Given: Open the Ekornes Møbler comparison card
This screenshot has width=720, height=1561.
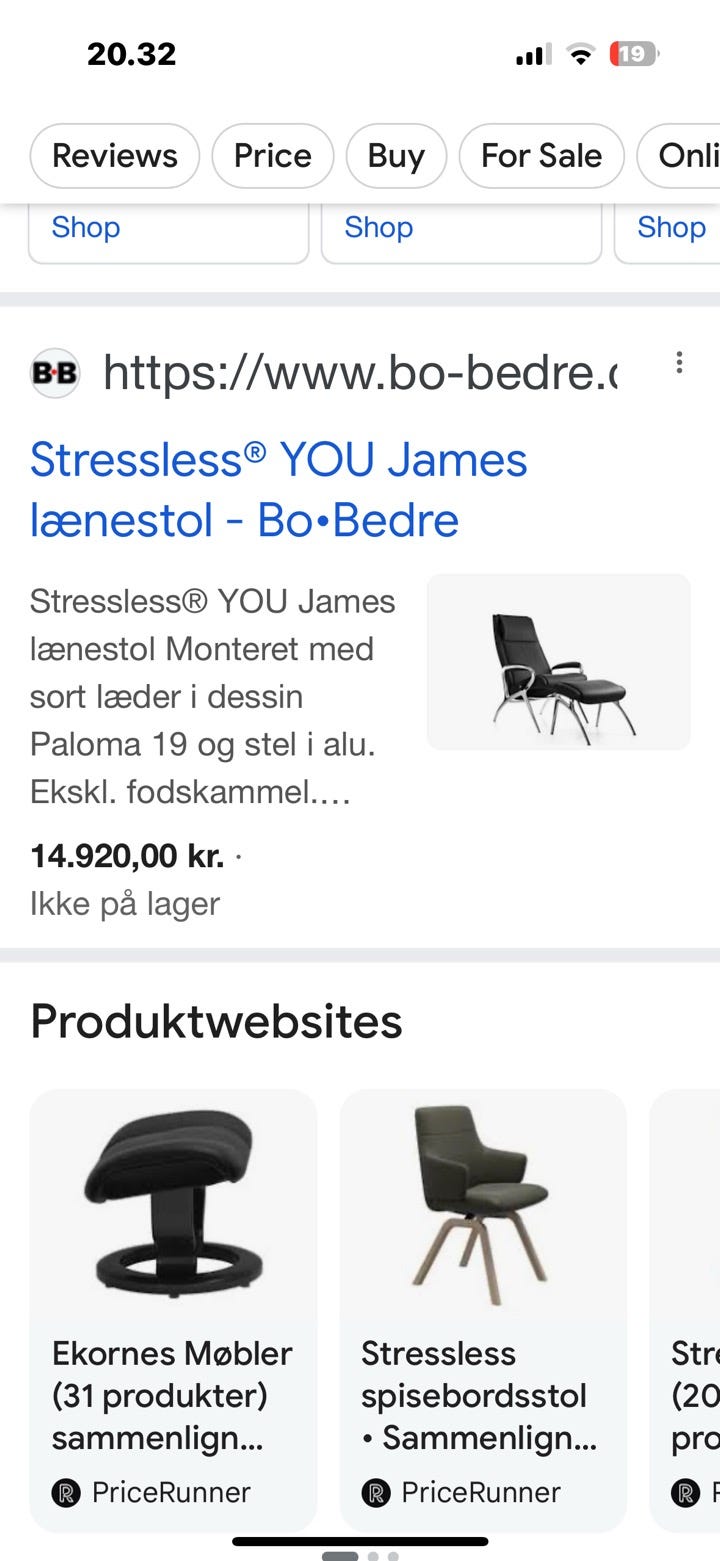Looking at the screenshot, I should click(173, 1300).
